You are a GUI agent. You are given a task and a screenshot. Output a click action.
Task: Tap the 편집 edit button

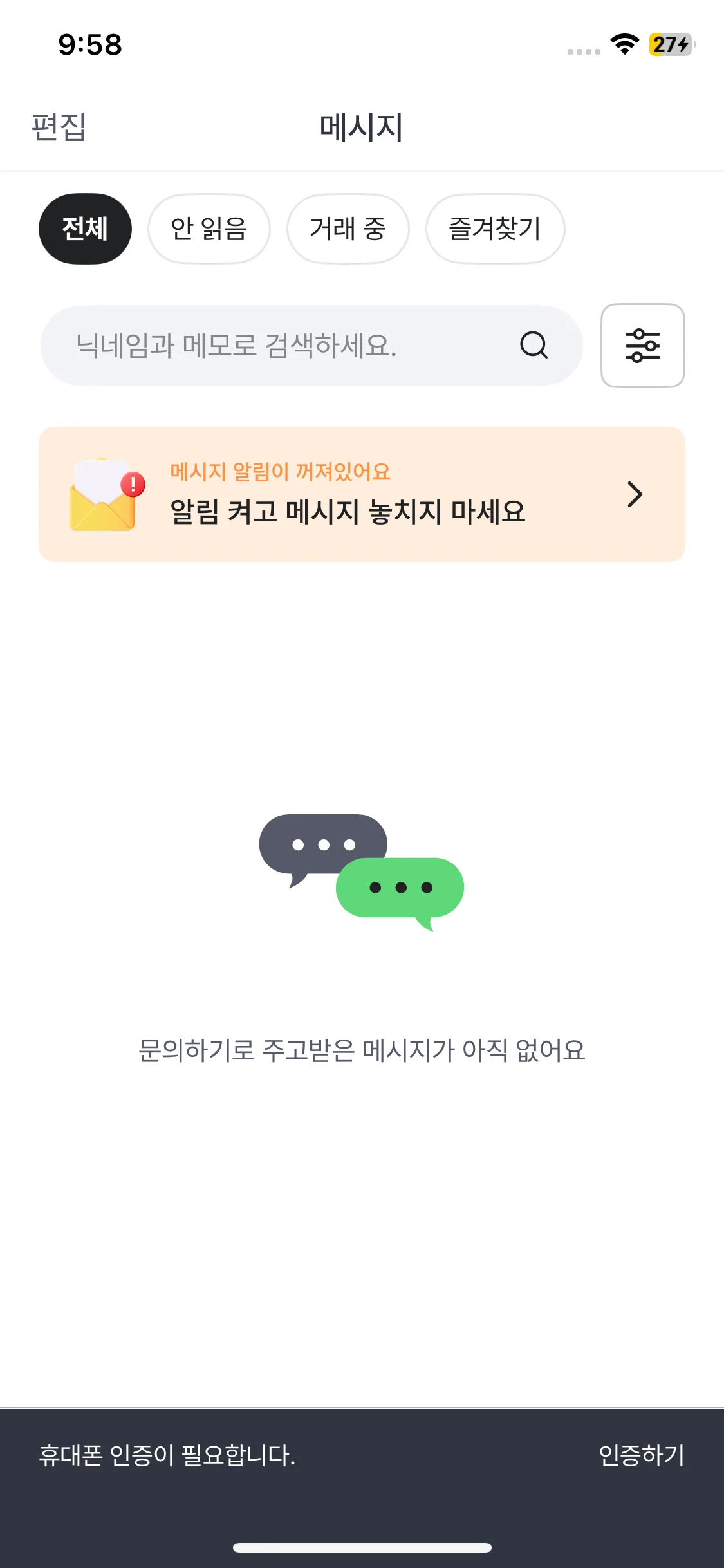tap(59, 127)
